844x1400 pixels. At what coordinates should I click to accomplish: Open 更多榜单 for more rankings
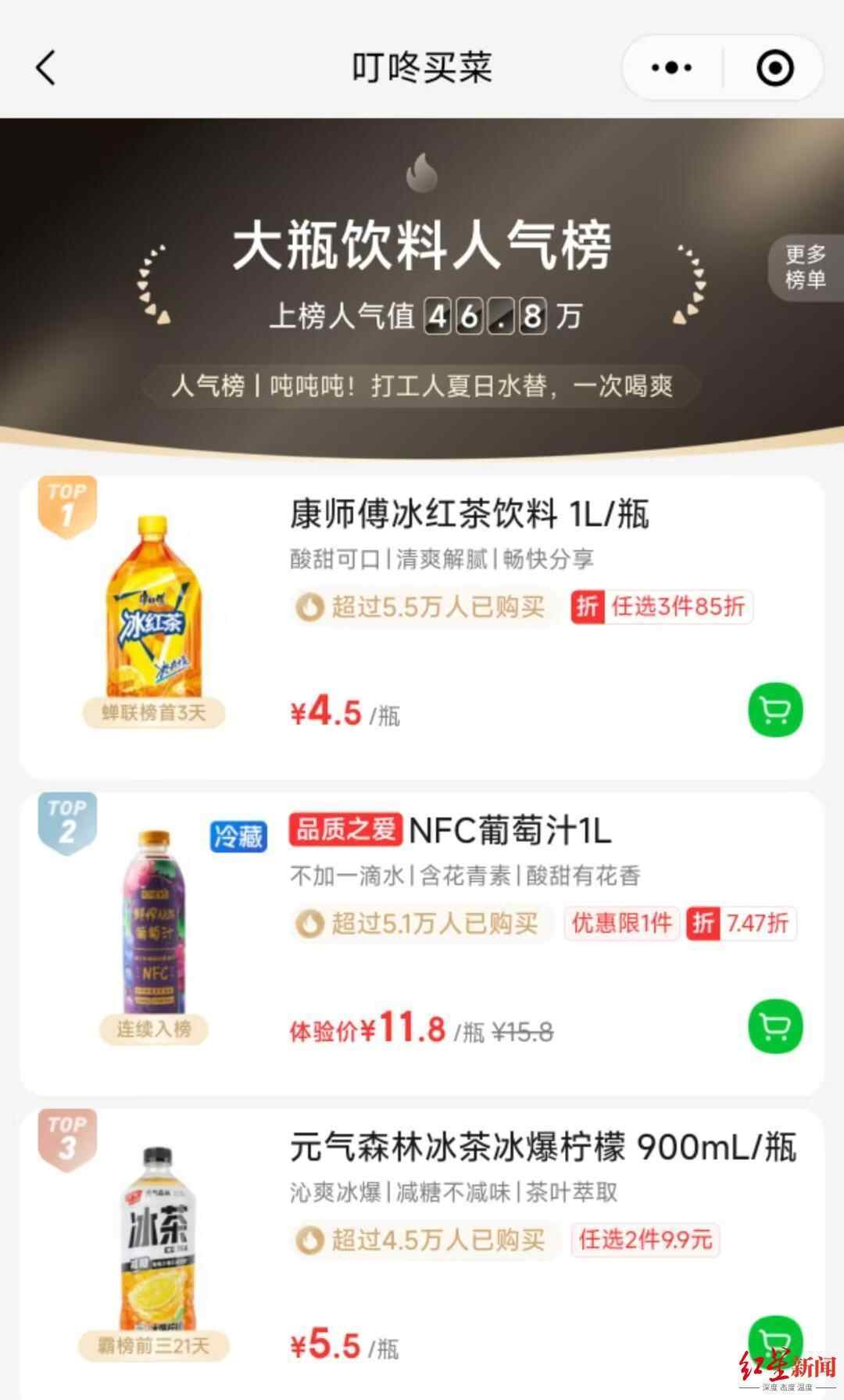tap(805, 267)
